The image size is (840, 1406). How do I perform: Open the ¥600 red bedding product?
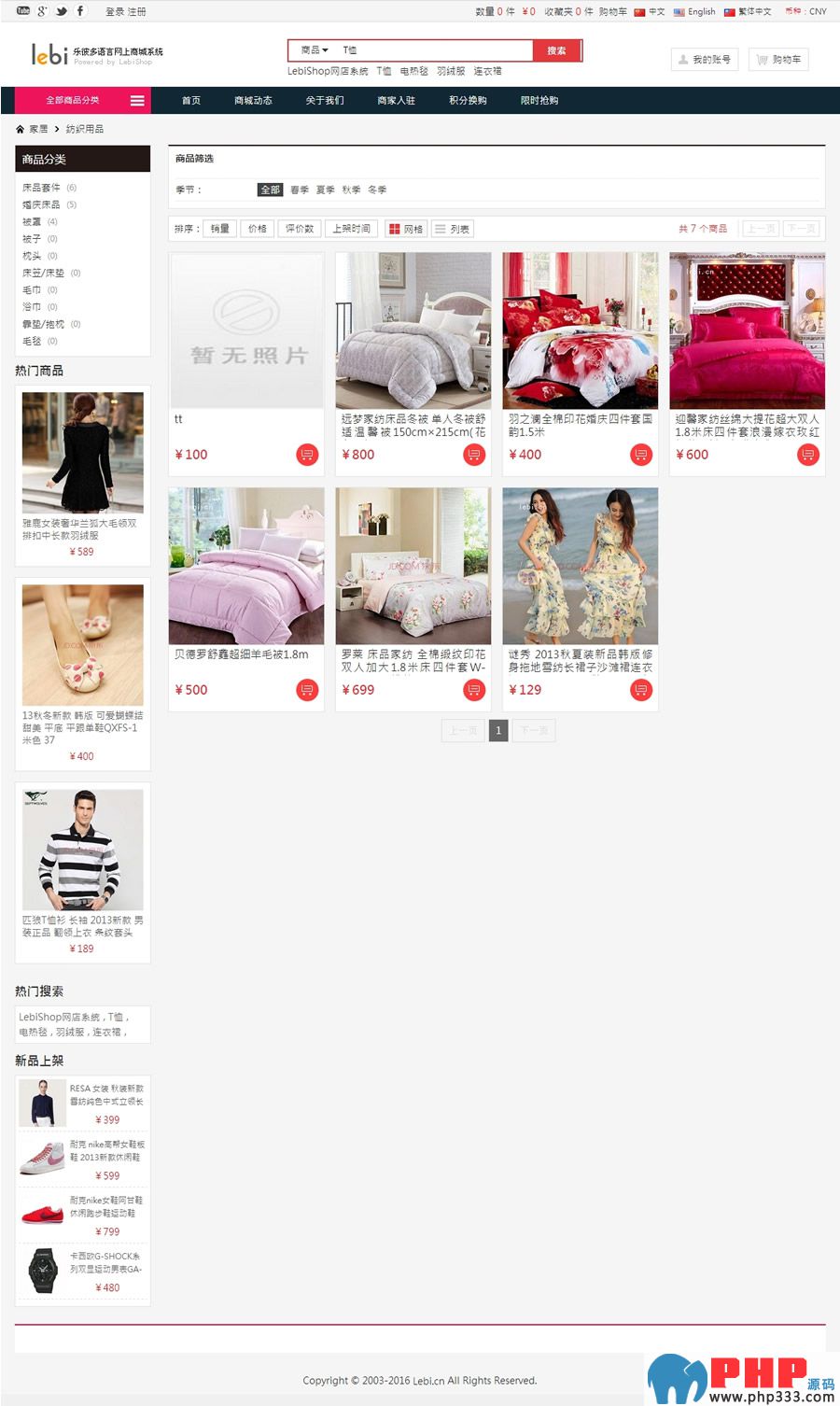(x=747, y=331)
